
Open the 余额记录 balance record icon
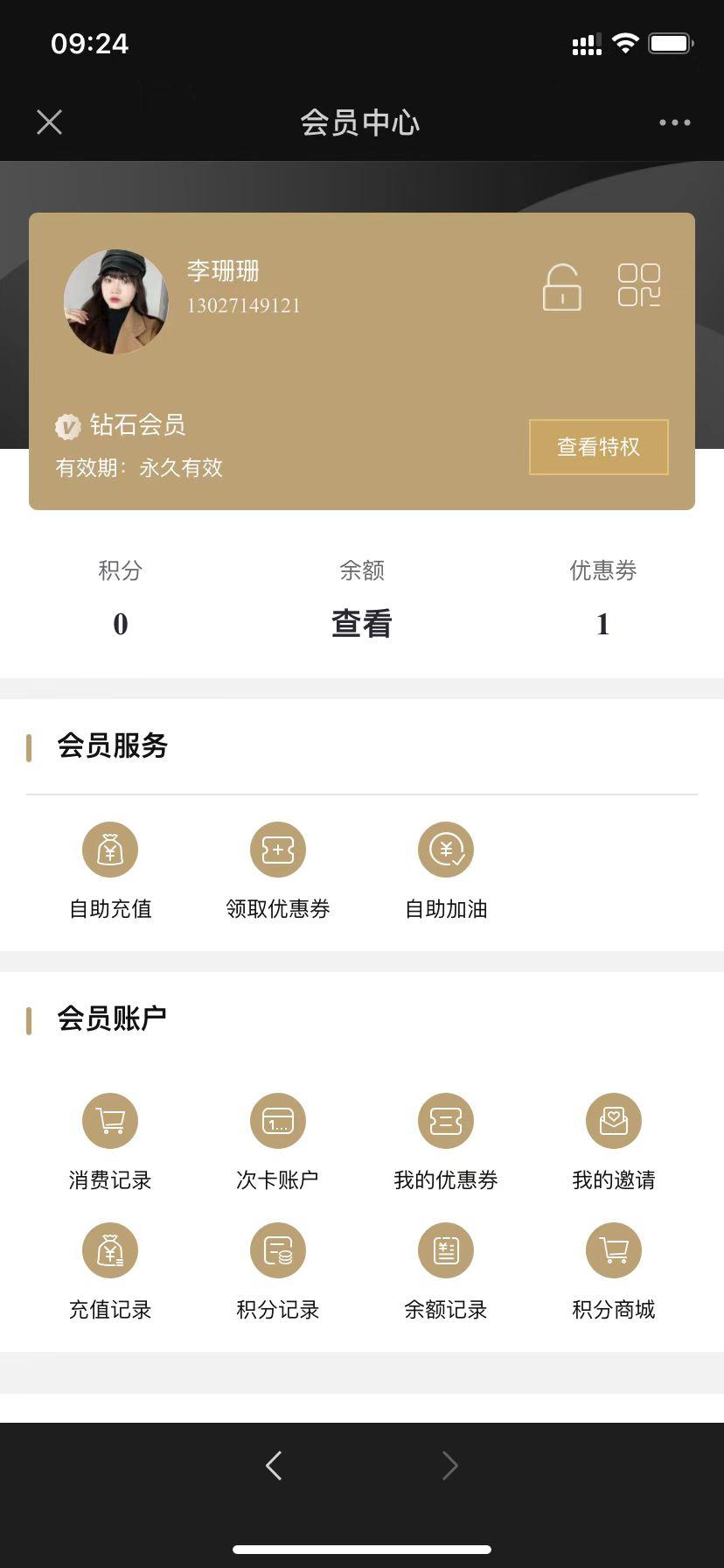pyautogui.click(x=445, y=1250)
